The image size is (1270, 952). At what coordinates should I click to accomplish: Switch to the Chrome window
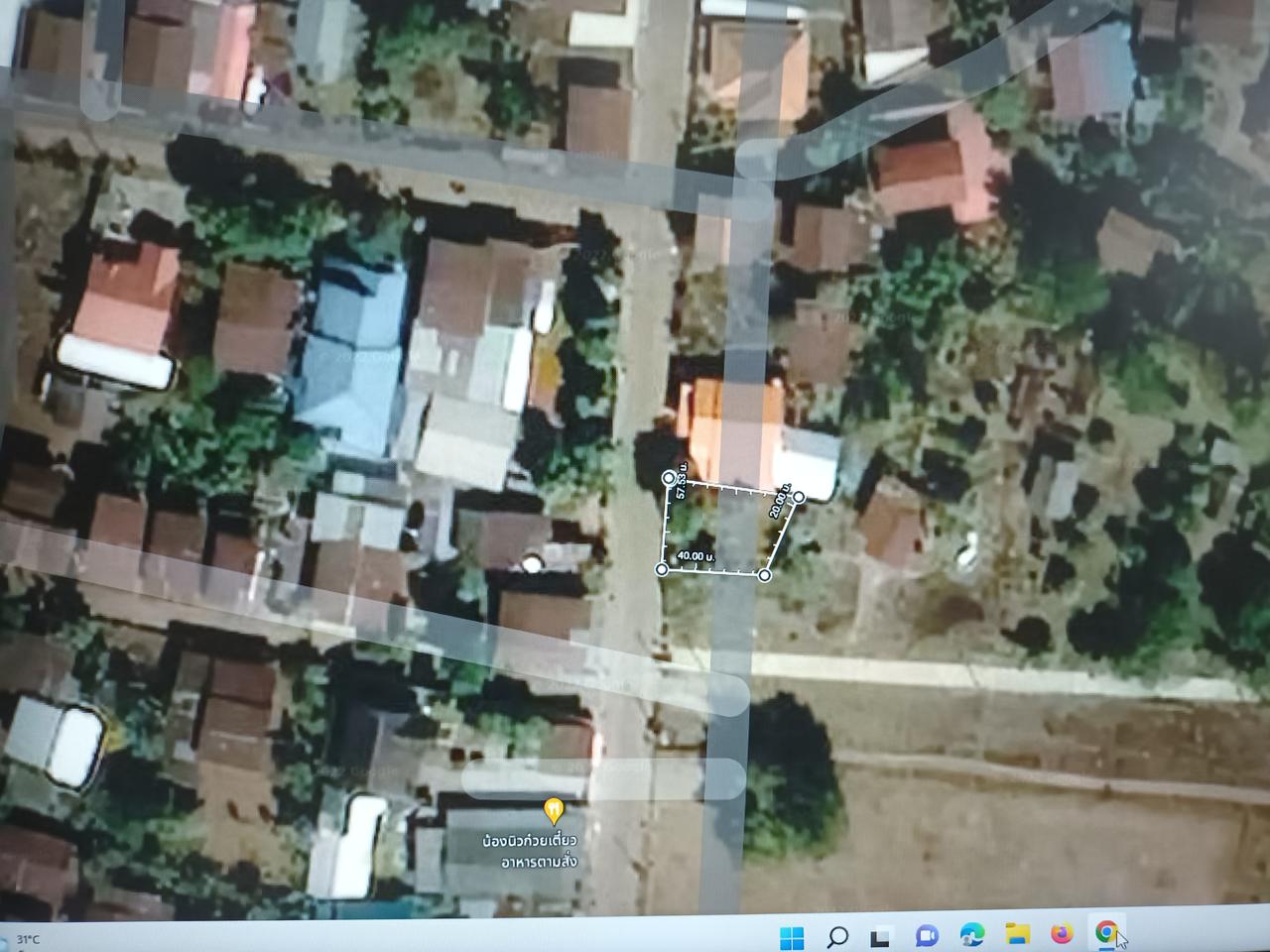point(1106,932)
